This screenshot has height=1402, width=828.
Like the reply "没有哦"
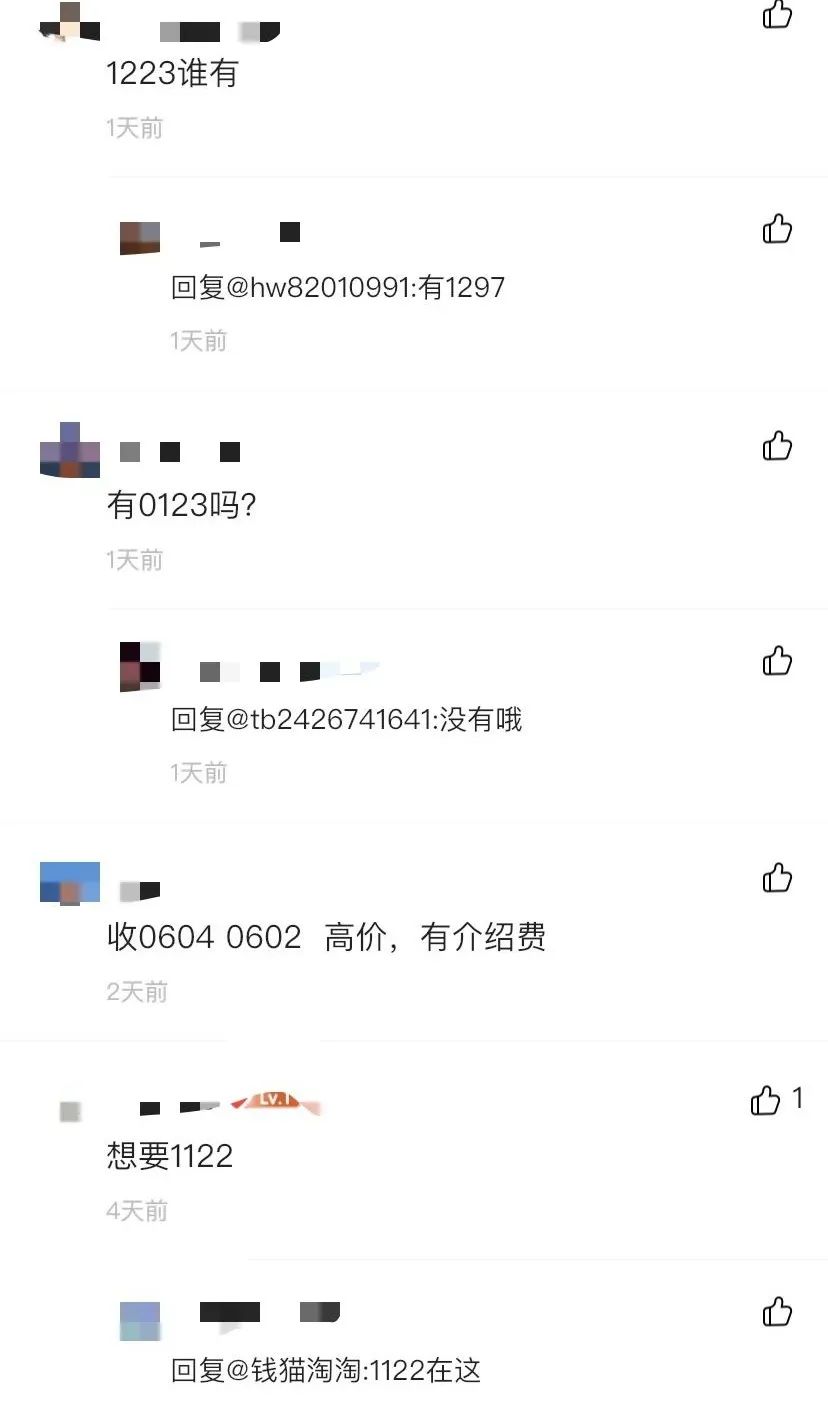[775, 661]
